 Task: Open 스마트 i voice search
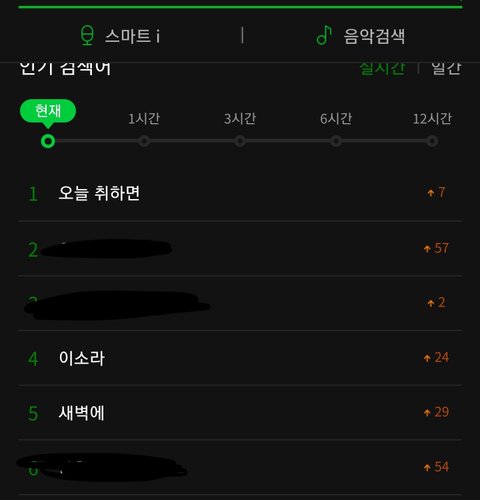(x=120, y=35)
